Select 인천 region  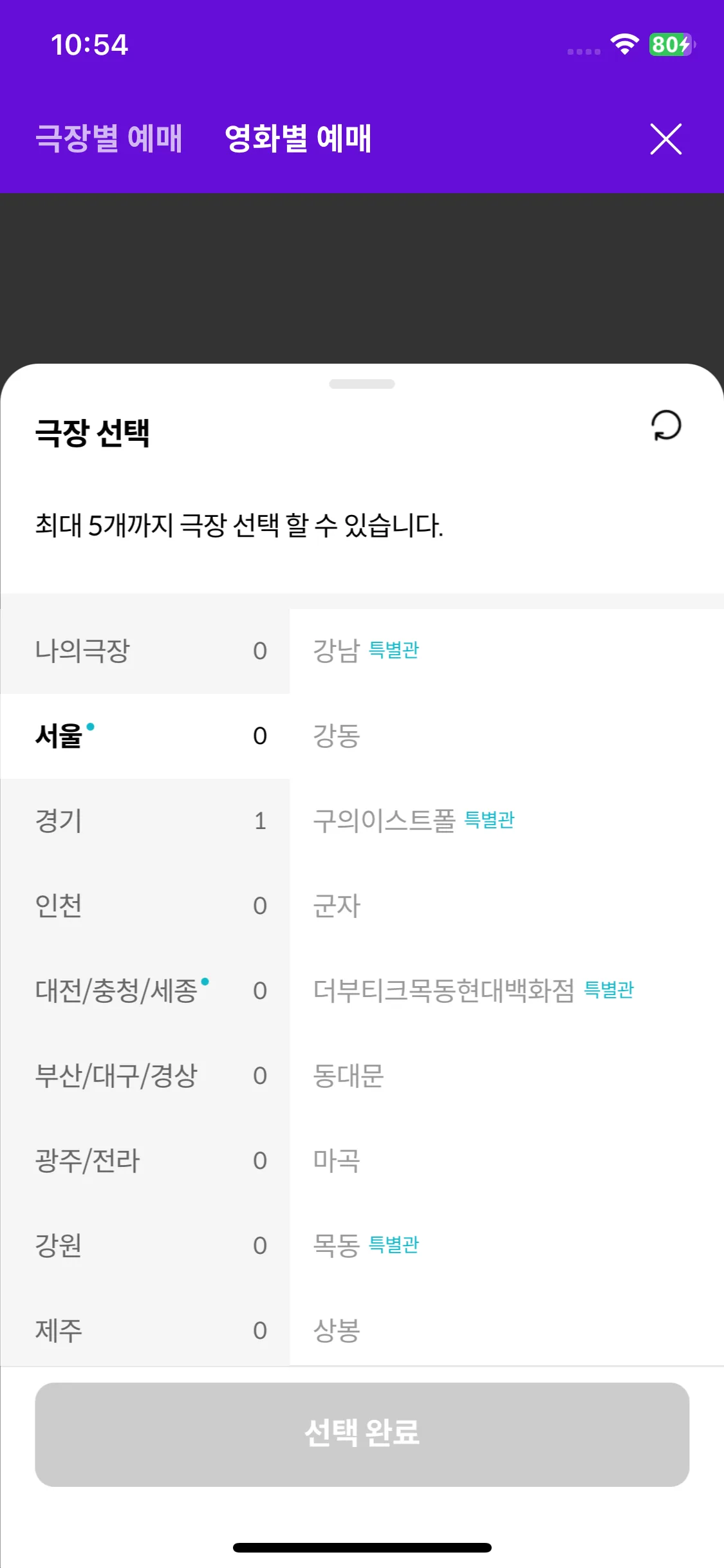pyautogui.click(x=145, y=906)
